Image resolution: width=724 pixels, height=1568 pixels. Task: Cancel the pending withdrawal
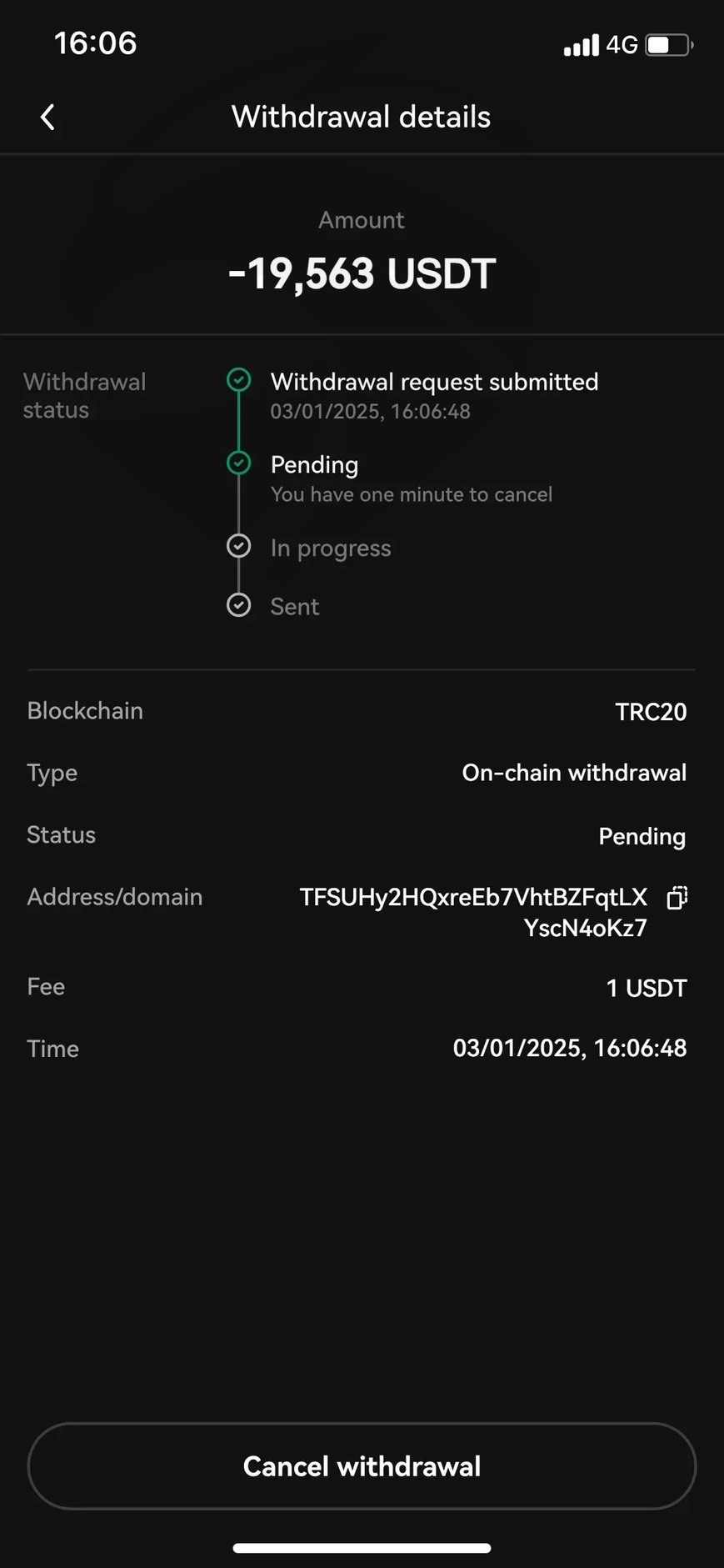[362, 1466]
